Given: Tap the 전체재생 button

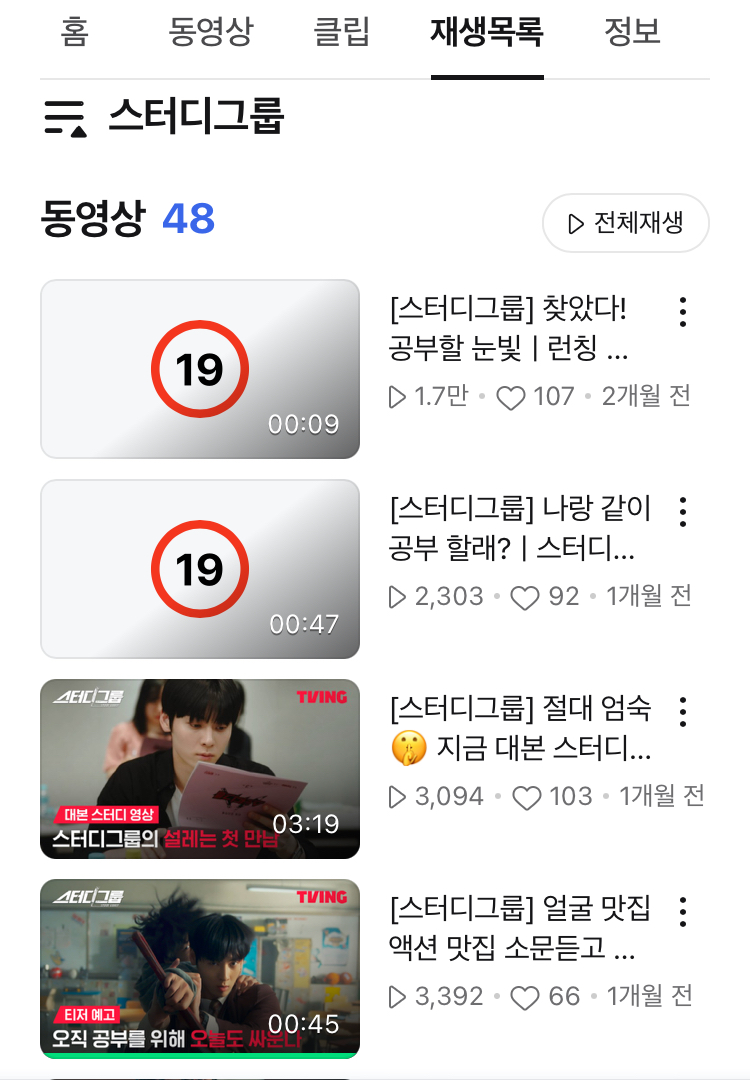Looking at the screenshot, I should [626, 223].
